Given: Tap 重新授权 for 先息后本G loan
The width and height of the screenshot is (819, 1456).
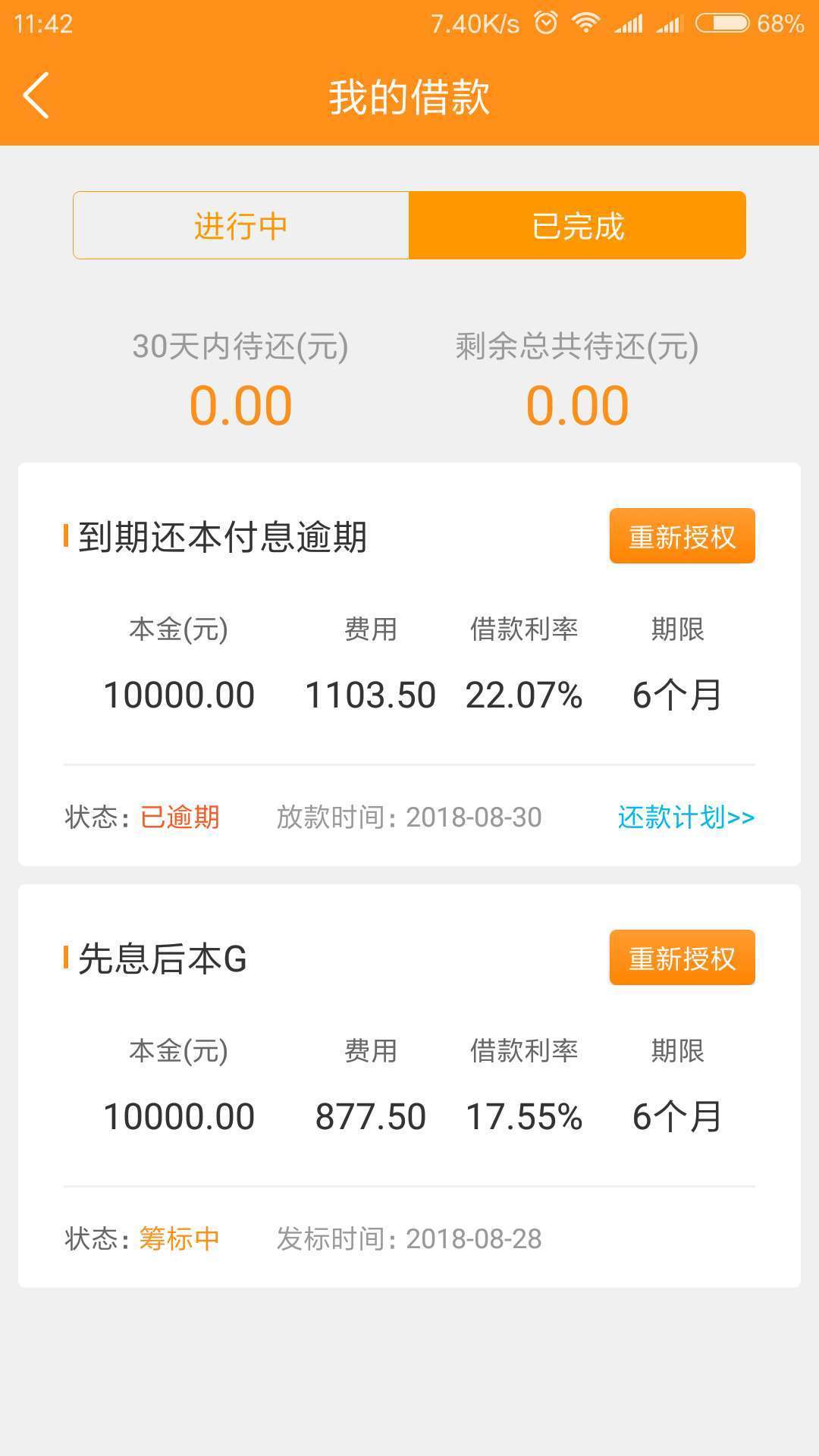Looking at the screenshot, I should tap(682, 959).
